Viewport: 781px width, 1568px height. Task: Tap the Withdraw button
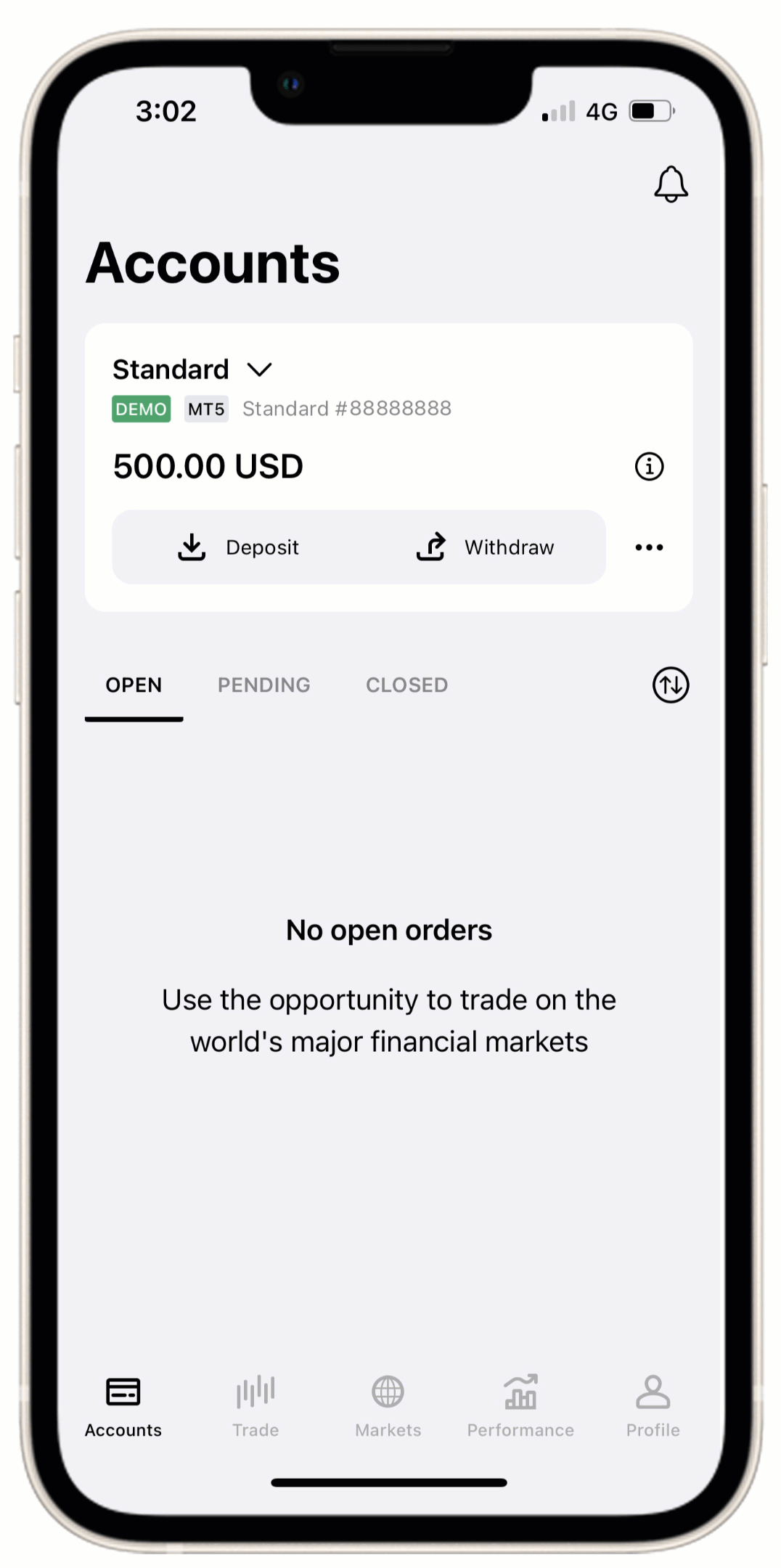(x=484, y=547)
